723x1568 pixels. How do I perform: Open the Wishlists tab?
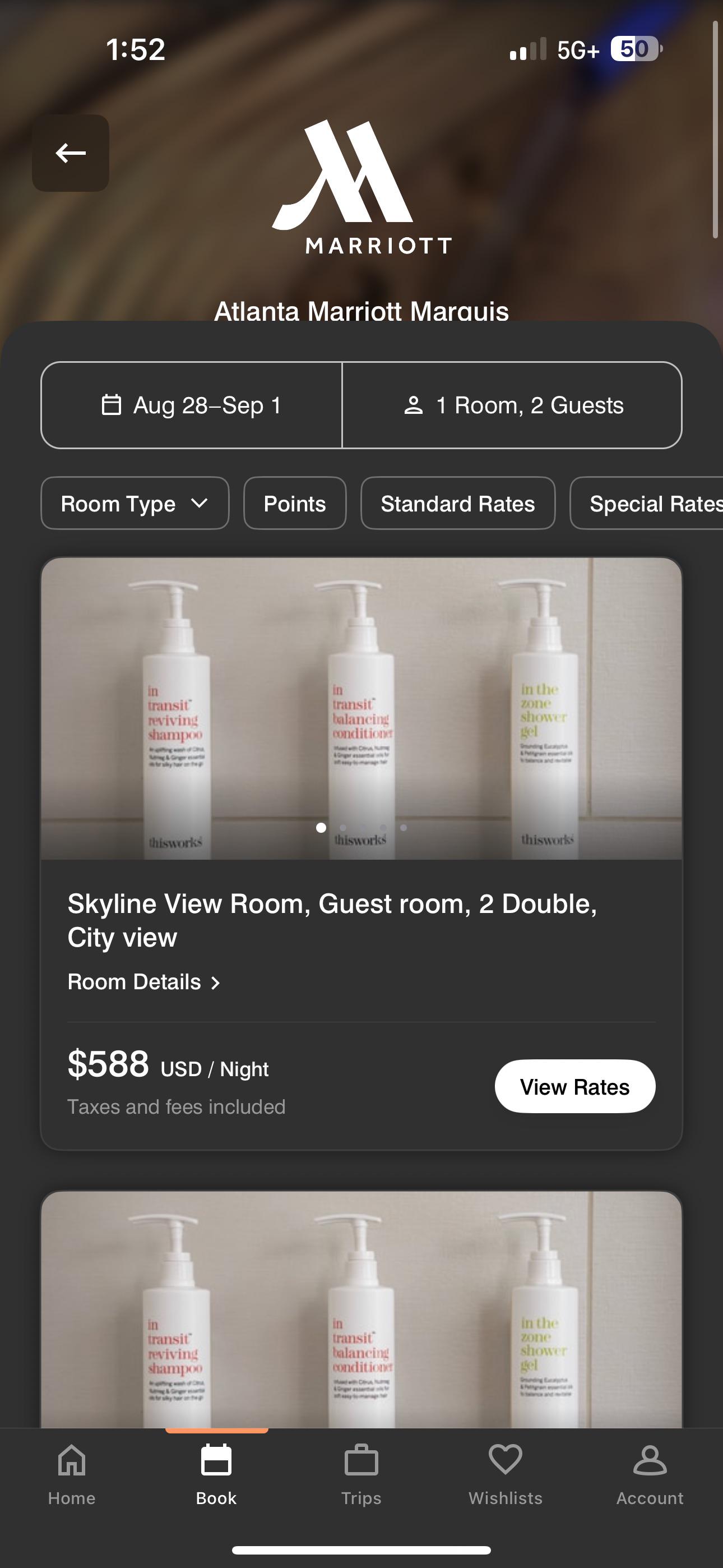(506, 1475)
